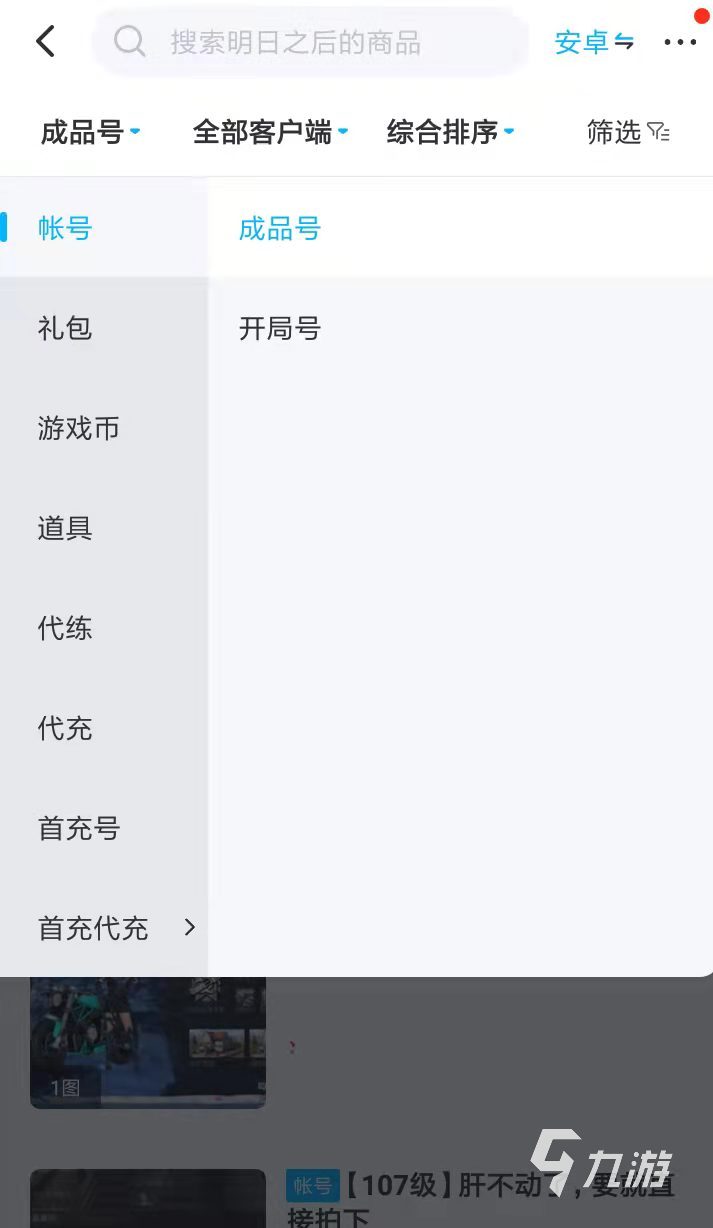
Task: Open the 综合排序 sort dropdown
Action: [450, 132]
